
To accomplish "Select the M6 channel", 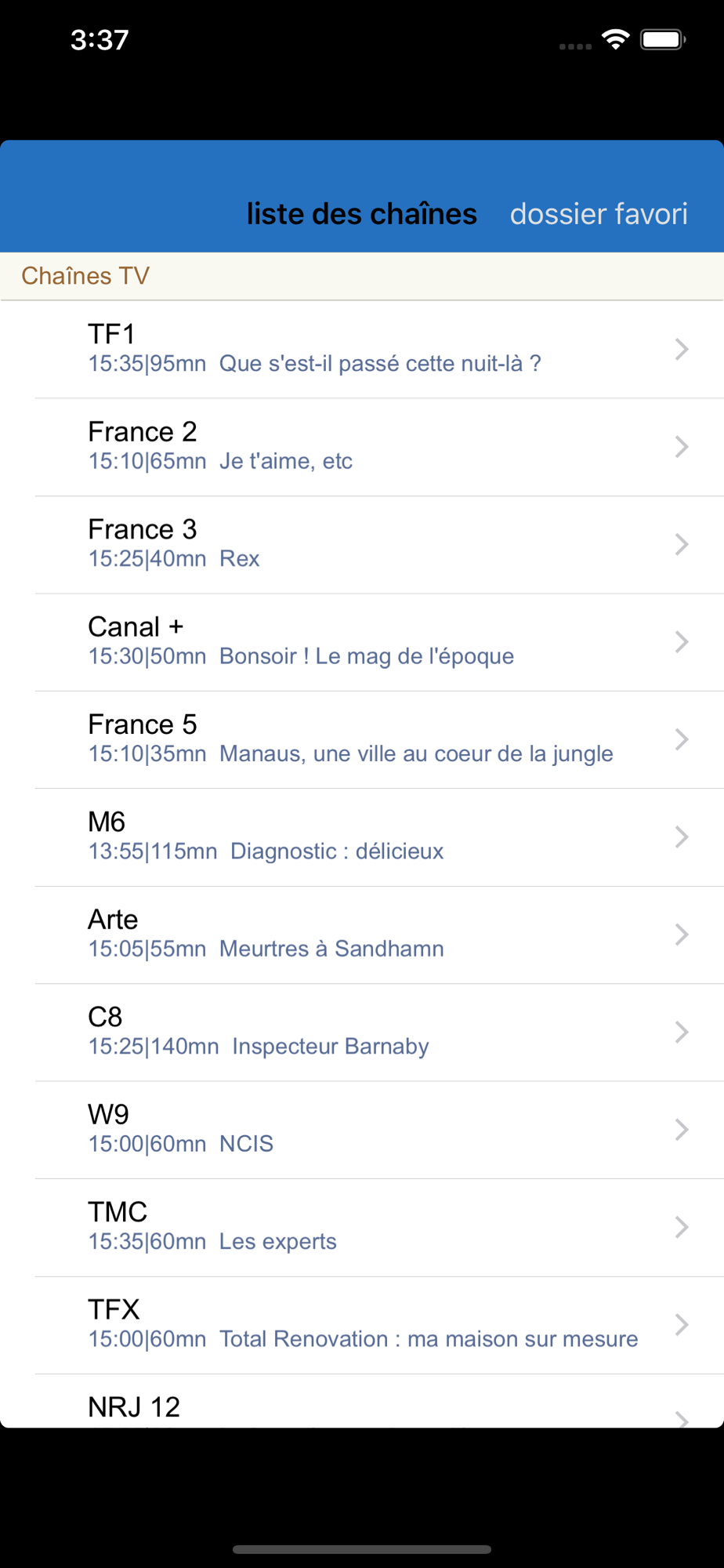I will 362,837.
